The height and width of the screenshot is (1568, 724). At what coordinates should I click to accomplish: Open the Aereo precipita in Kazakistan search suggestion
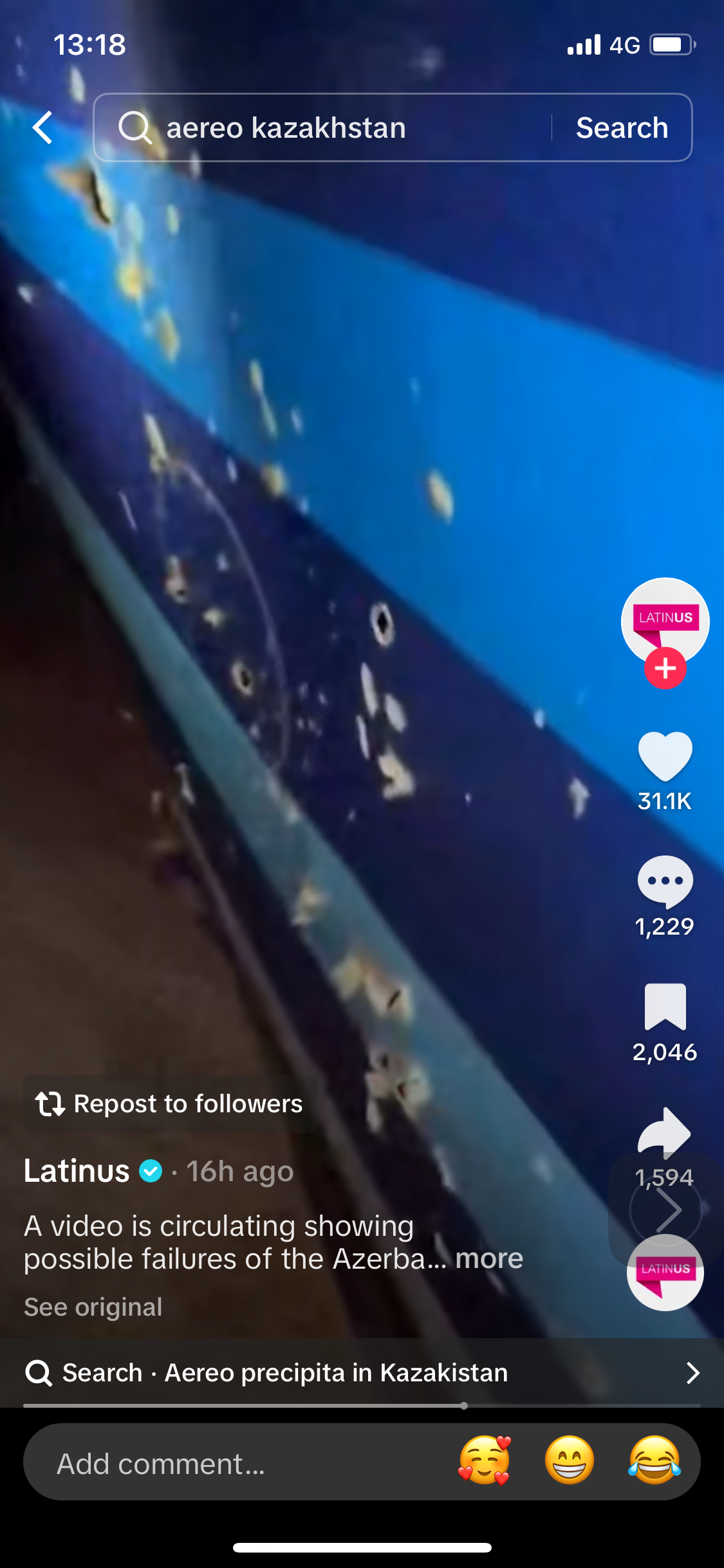point(362,1373)
